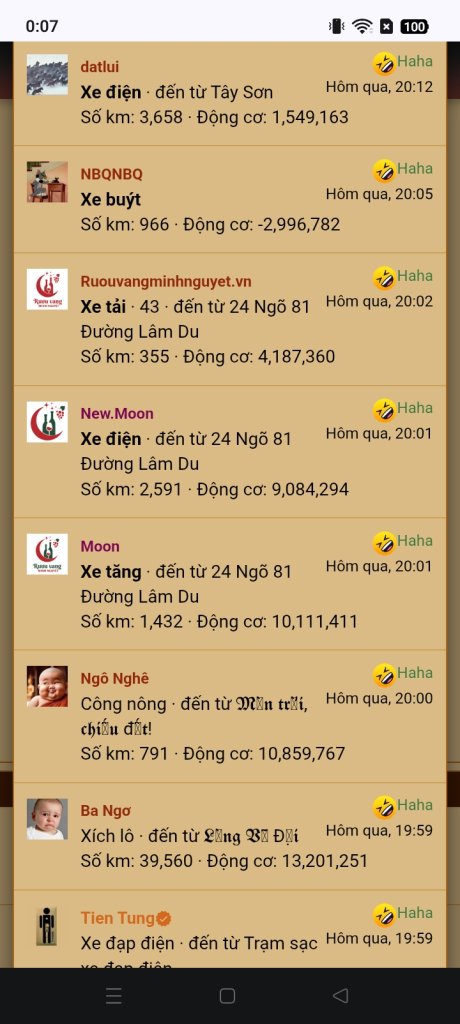
Task: Open Ngô Nghê's profile name
Action: [114, 679]
